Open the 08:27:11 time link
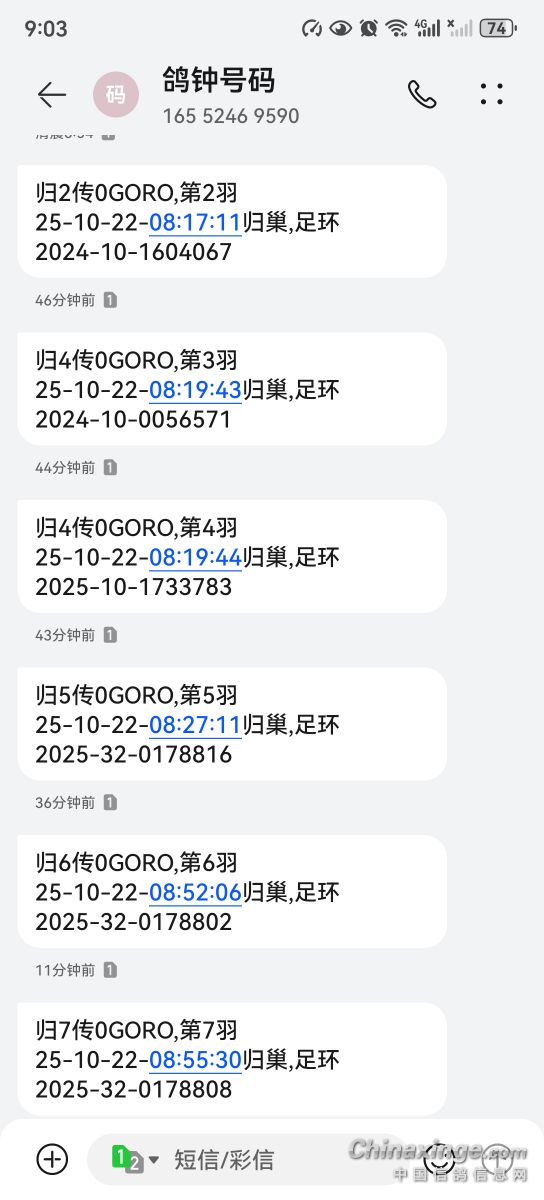 click(x=195, y=725)
